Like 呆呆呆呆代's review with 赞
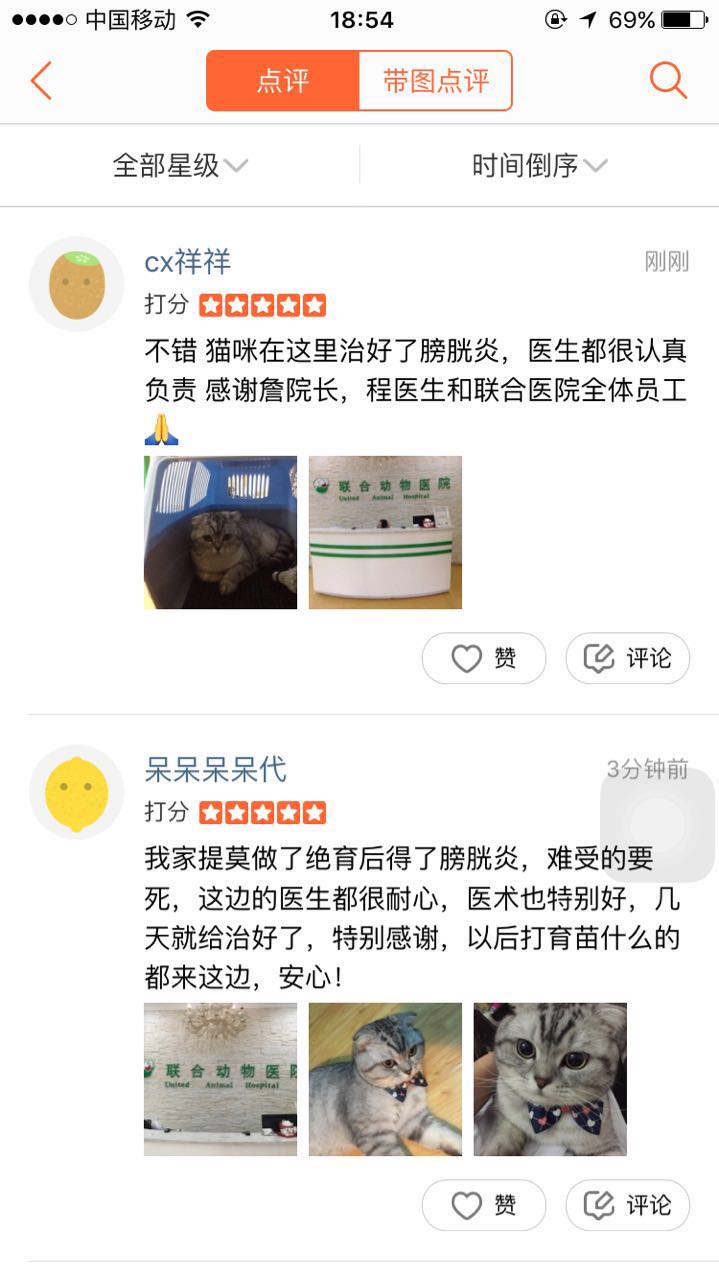 tap(484, 1205)
